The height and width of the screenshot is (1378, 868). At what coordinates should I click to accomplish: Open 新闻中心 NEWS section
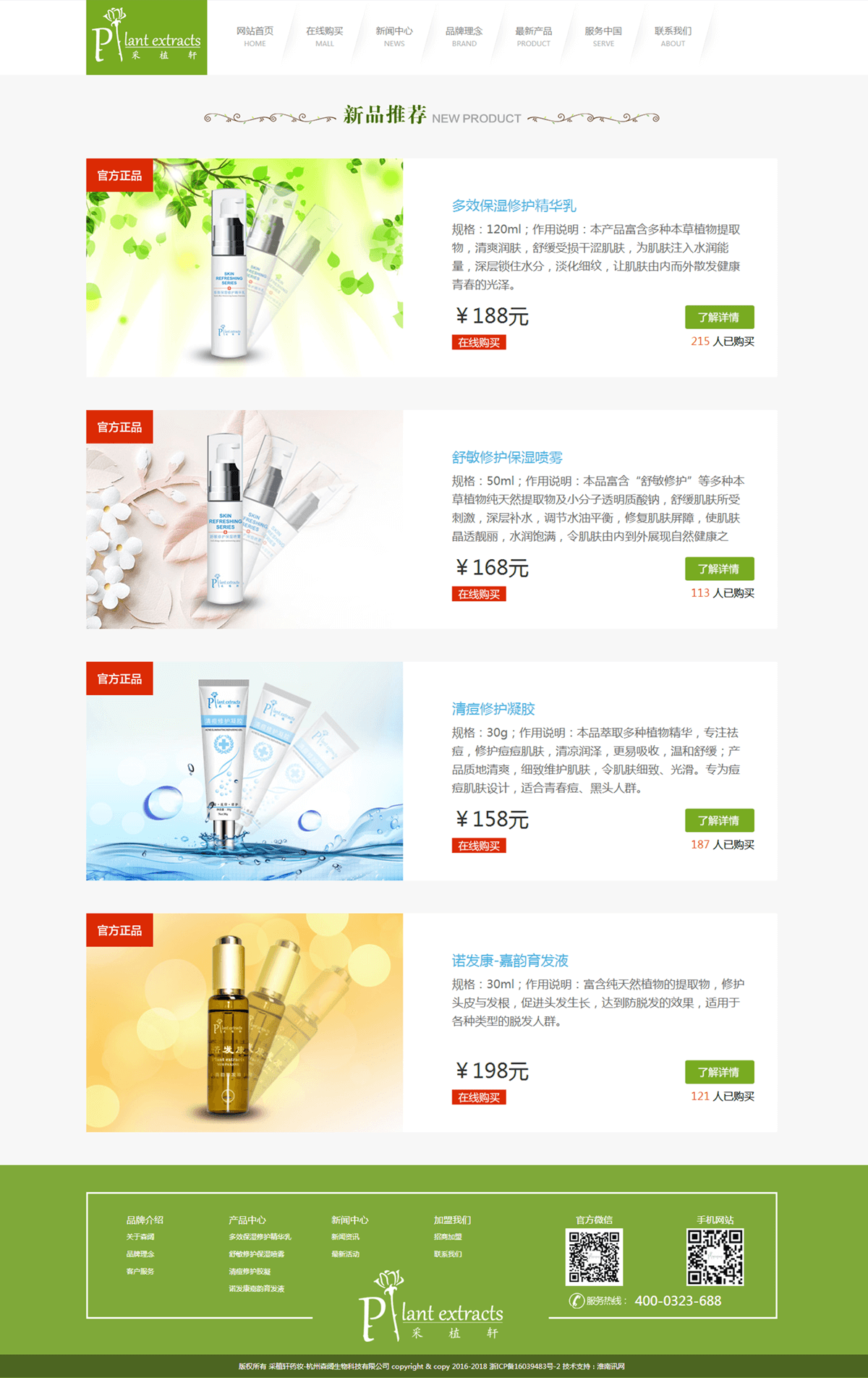point(393,36)
